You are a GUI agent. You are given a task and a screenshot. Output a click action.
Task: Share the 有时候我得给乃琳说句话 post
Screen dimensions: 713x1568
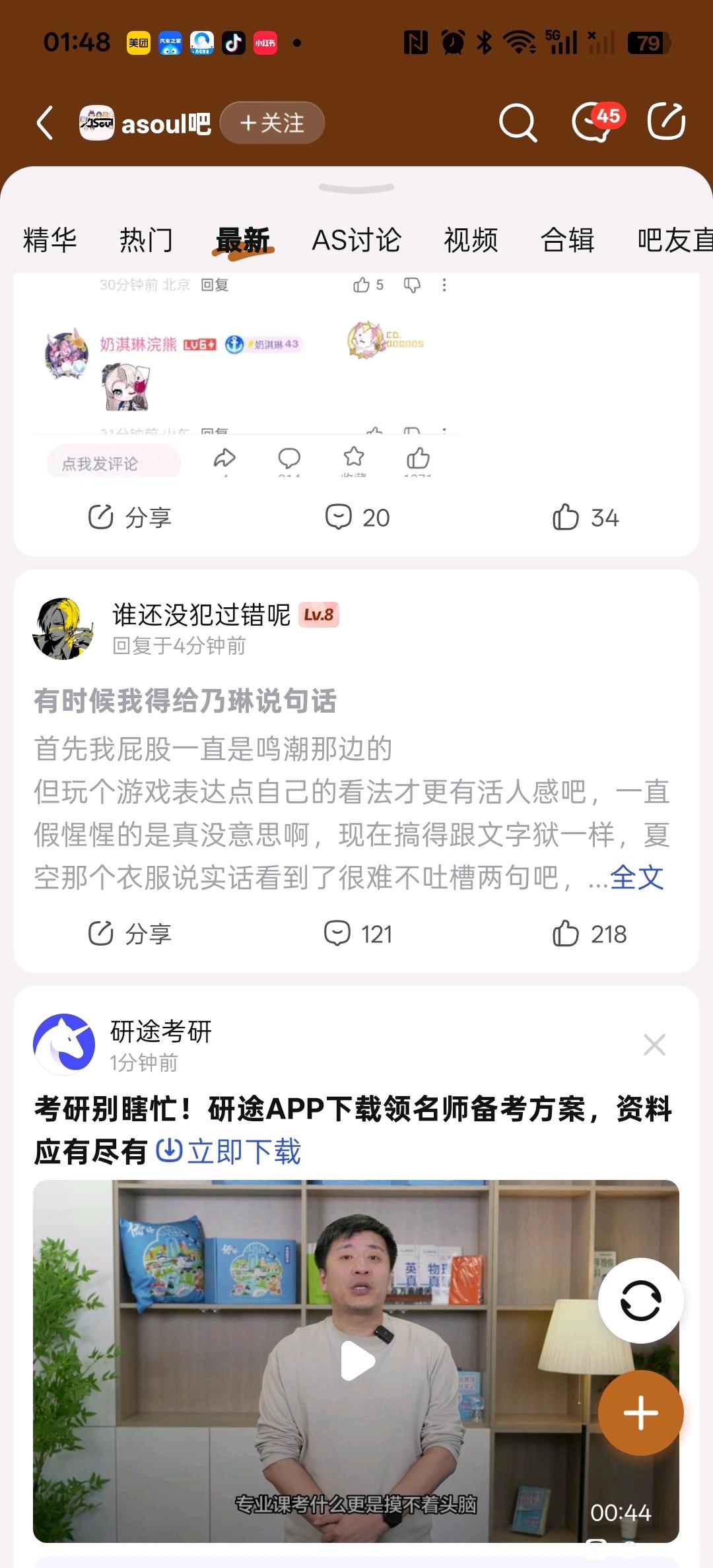pyautogui.click(x=130, y=934)
